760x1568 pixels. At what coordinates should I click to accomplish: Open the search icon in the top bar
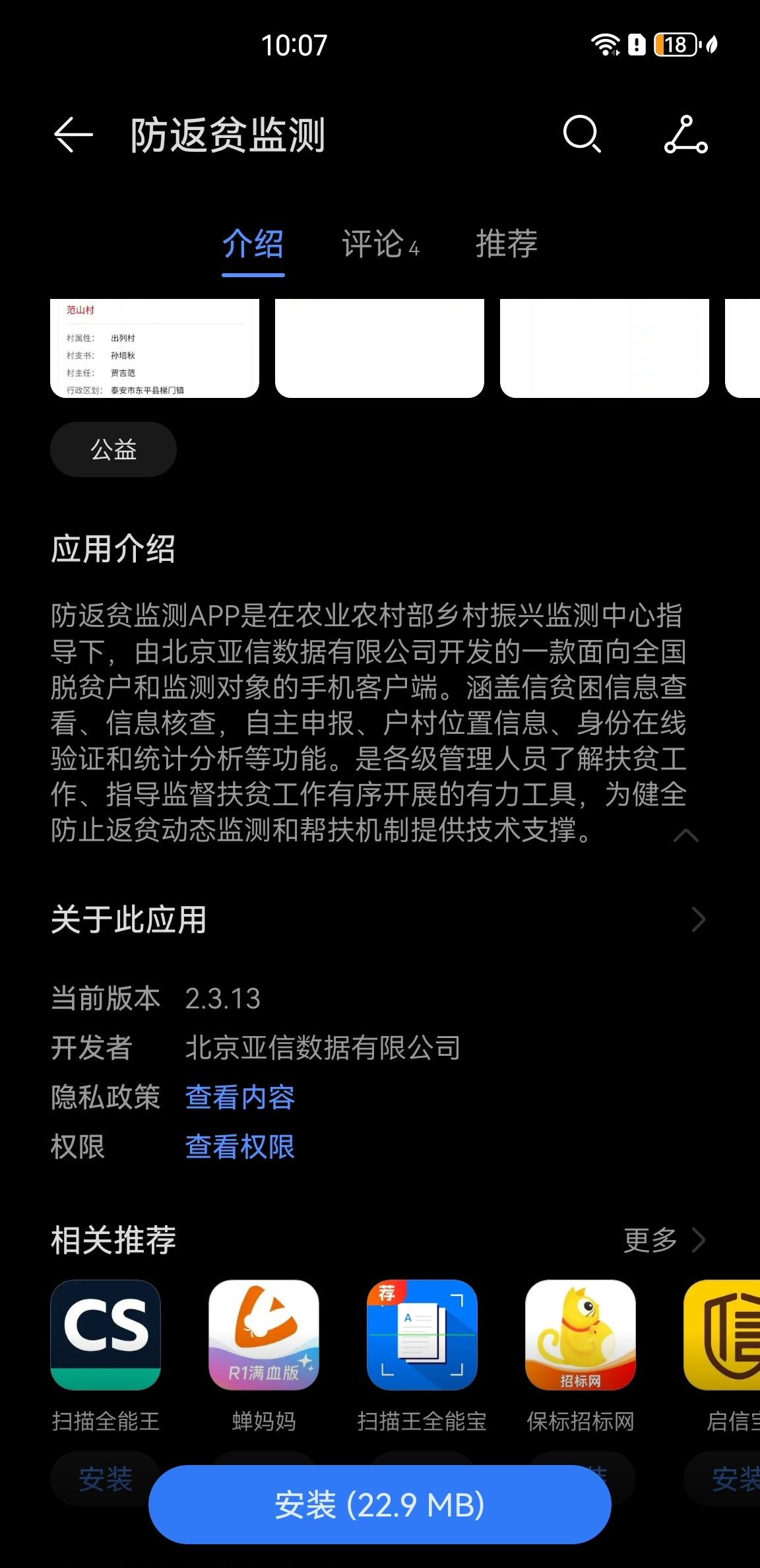tap(579, 135)
